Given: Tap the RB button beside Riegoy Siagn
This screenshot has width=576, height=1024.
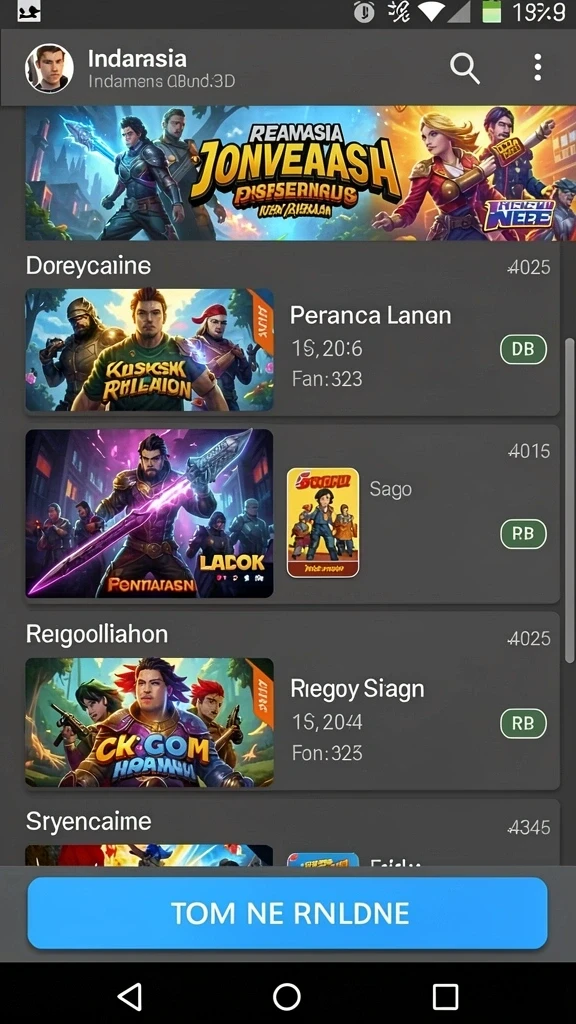Looking at the screenshot, I should pos(523,723).
